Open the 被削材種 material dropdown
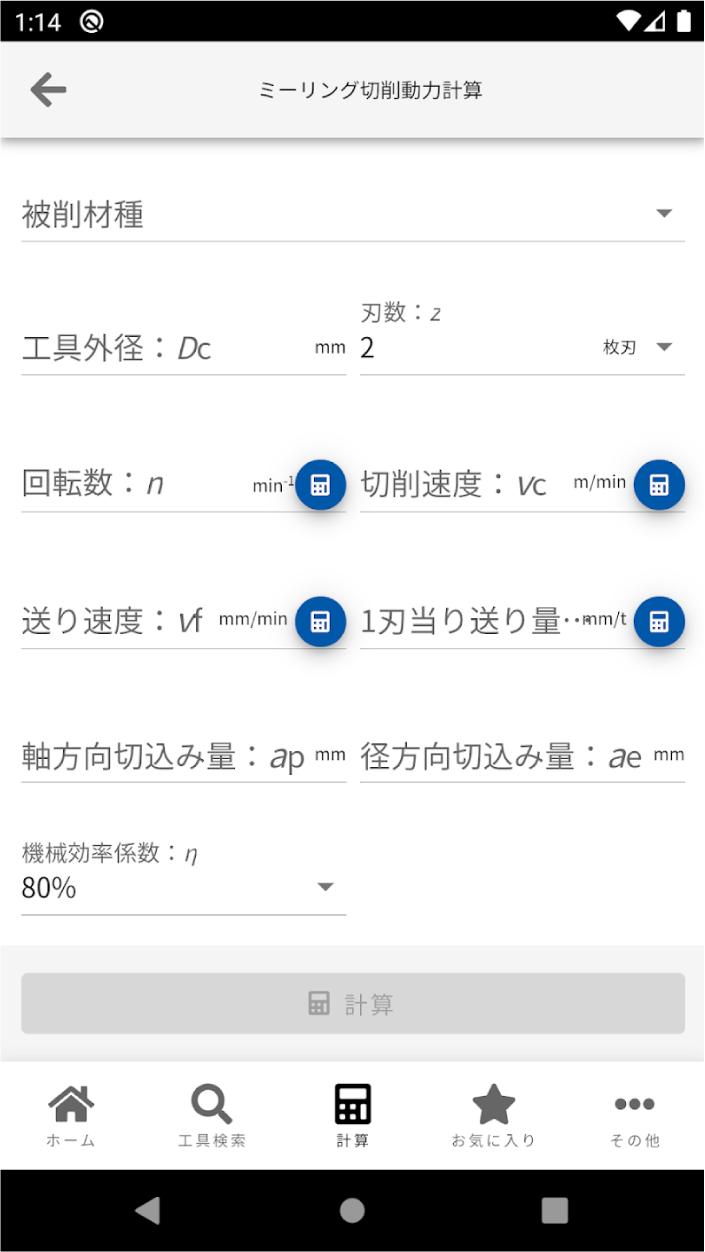The image size is (705, 1252). click(x=353, y=214)
